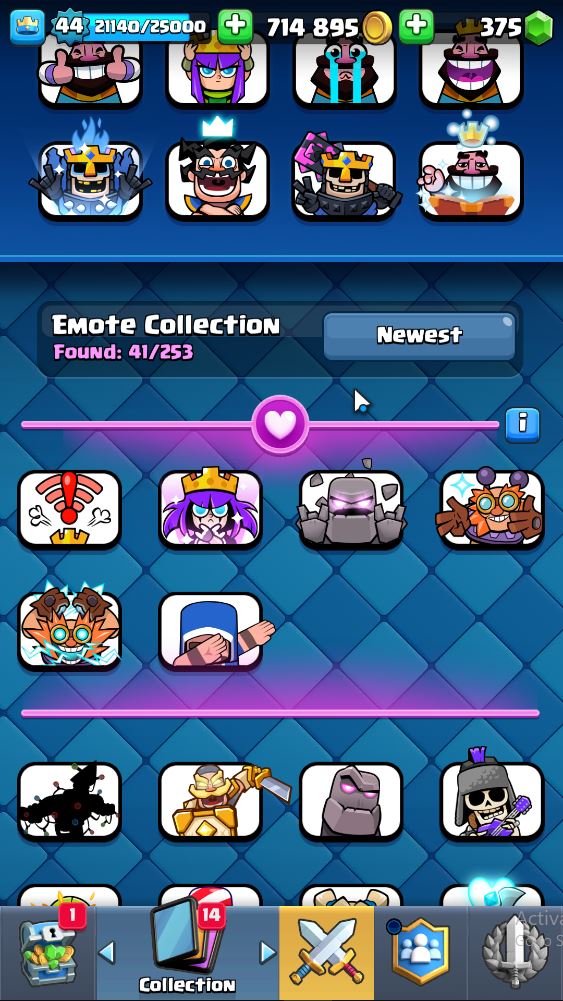Viewport: 563px width, 1001px height.
Task: Select the no-wifi signal emote
Action: (69, 509)
